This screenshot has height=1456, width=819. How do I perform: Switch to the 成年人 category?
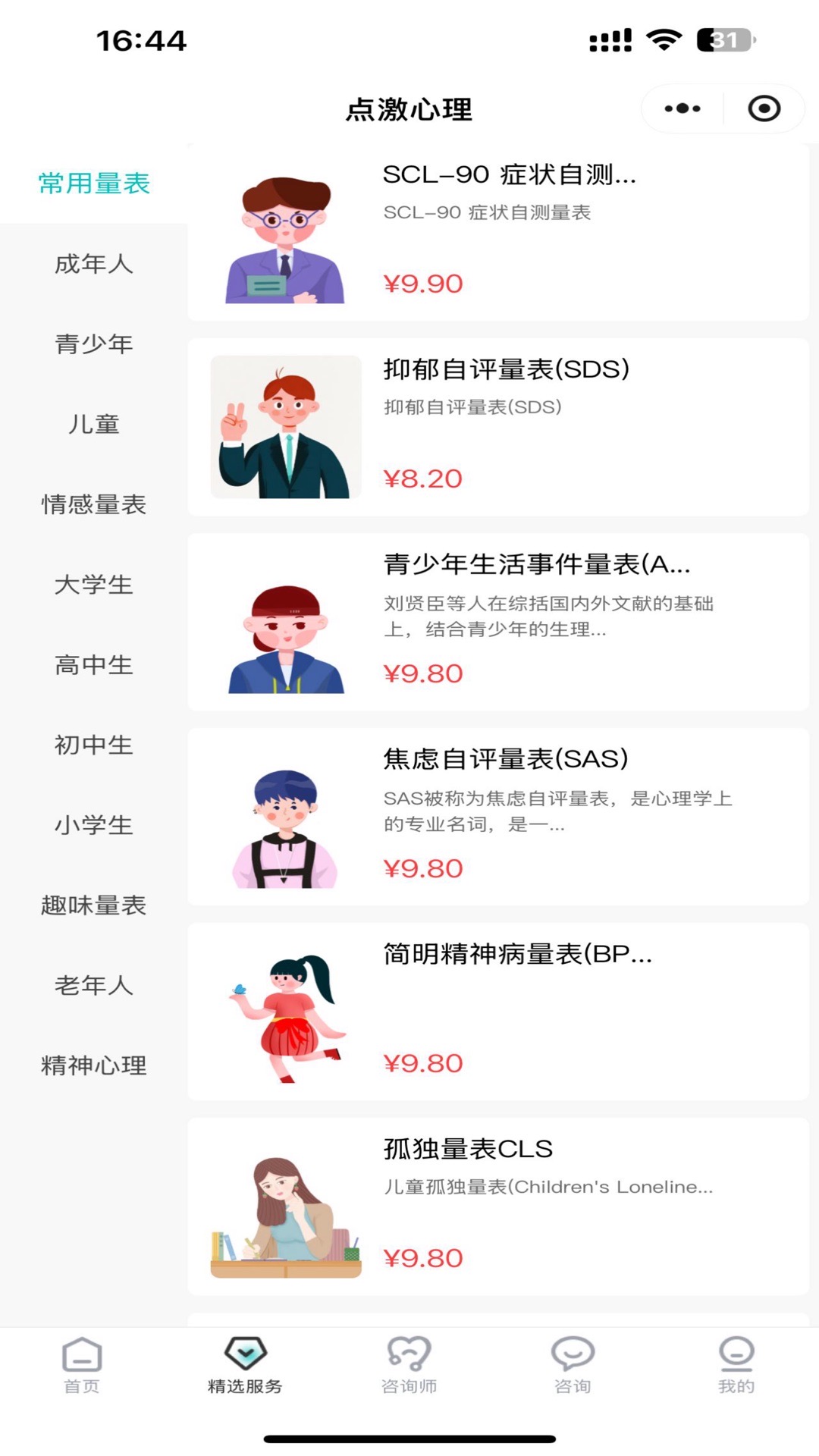(93, 265)
